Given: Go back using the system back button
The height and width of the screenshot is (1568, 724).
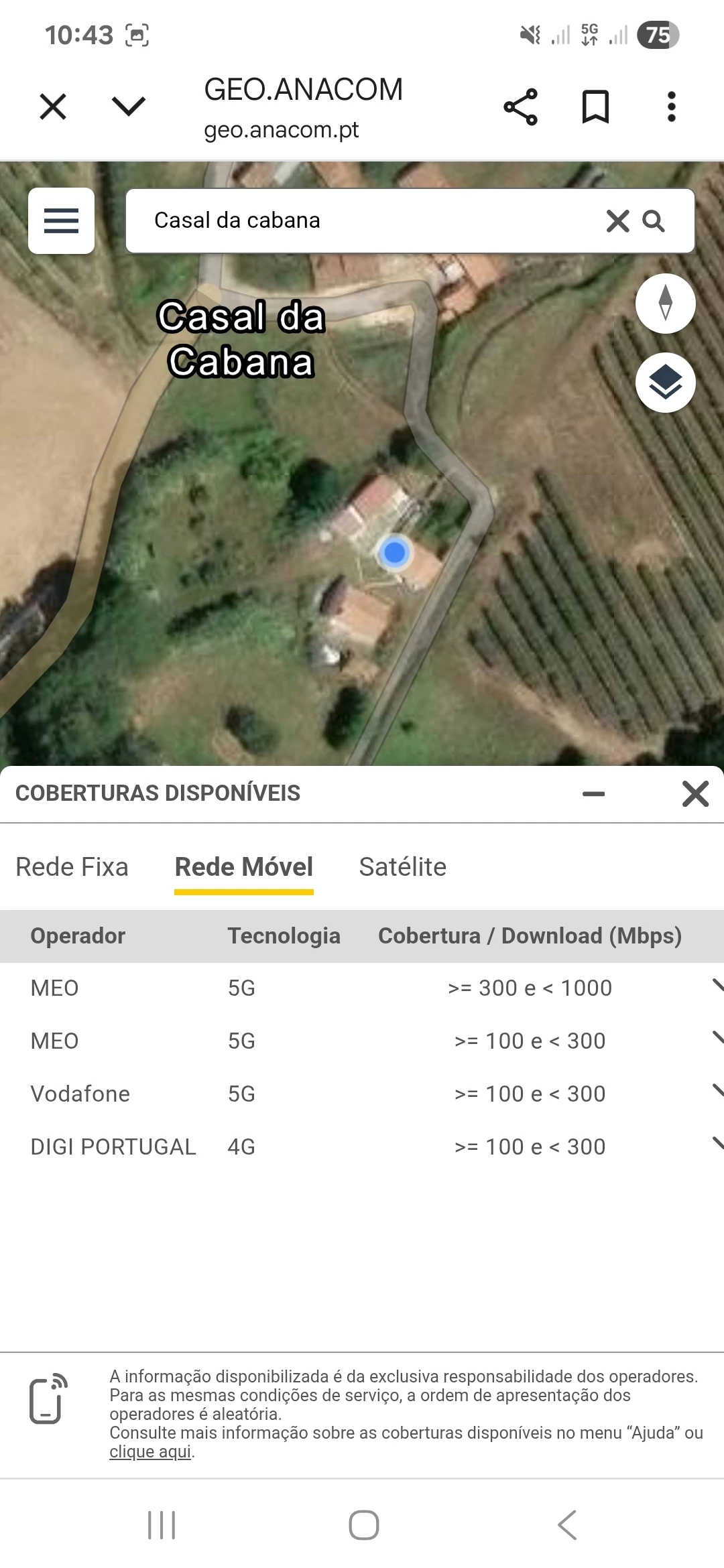Looking at the screenshot, I should click(x=566, y=1525).
